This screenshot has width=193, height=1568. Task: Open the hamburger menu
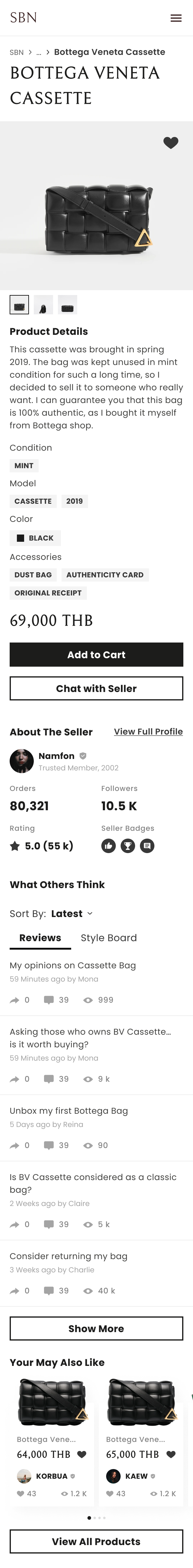point(175,18)
